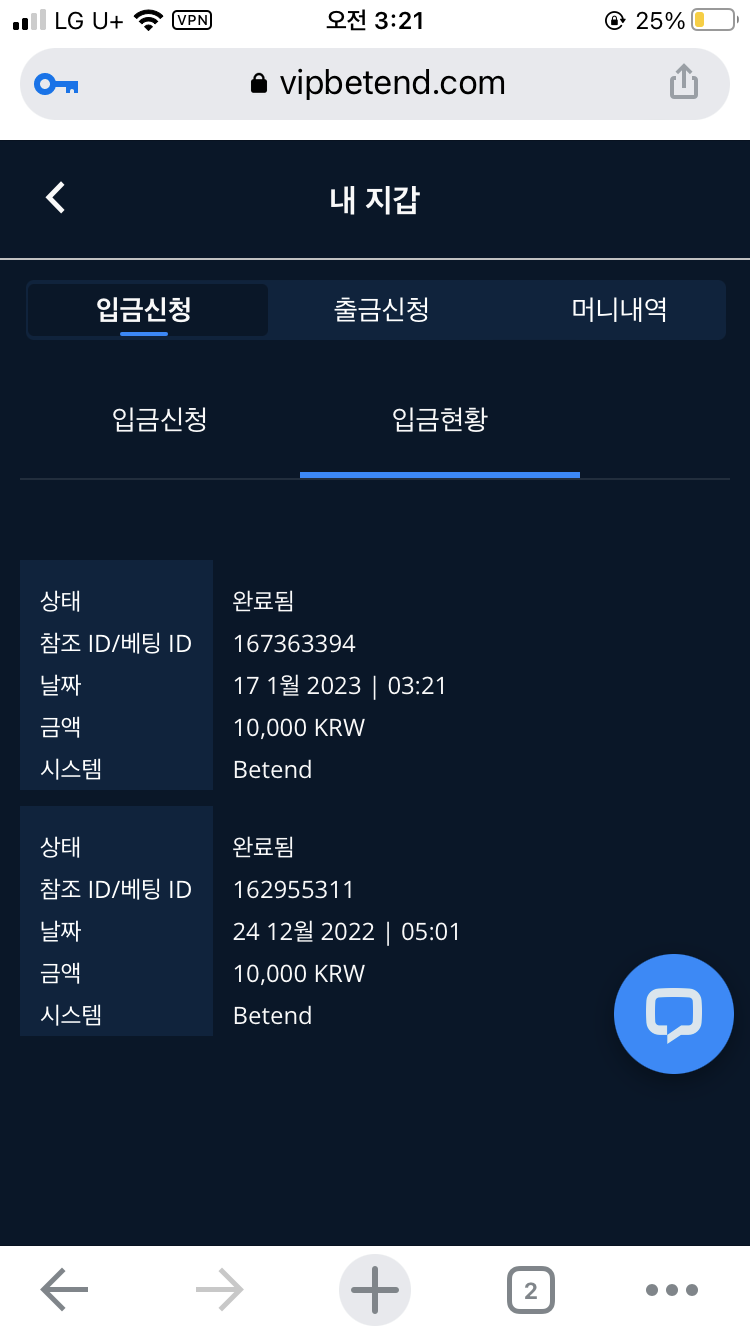Open the 머니내역 tab

tap(619, 310)
